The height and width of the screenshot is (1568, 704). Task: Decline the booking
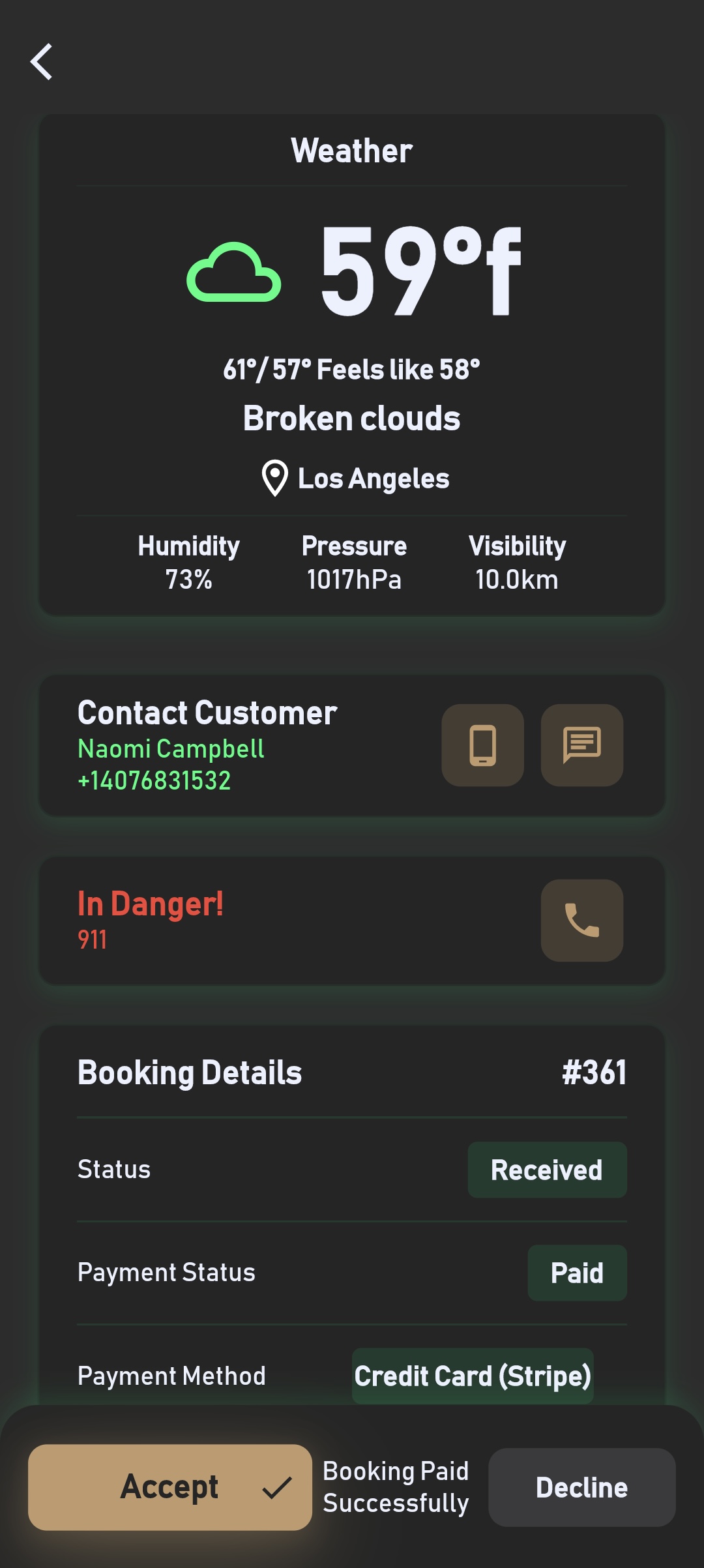[581, 1487]
